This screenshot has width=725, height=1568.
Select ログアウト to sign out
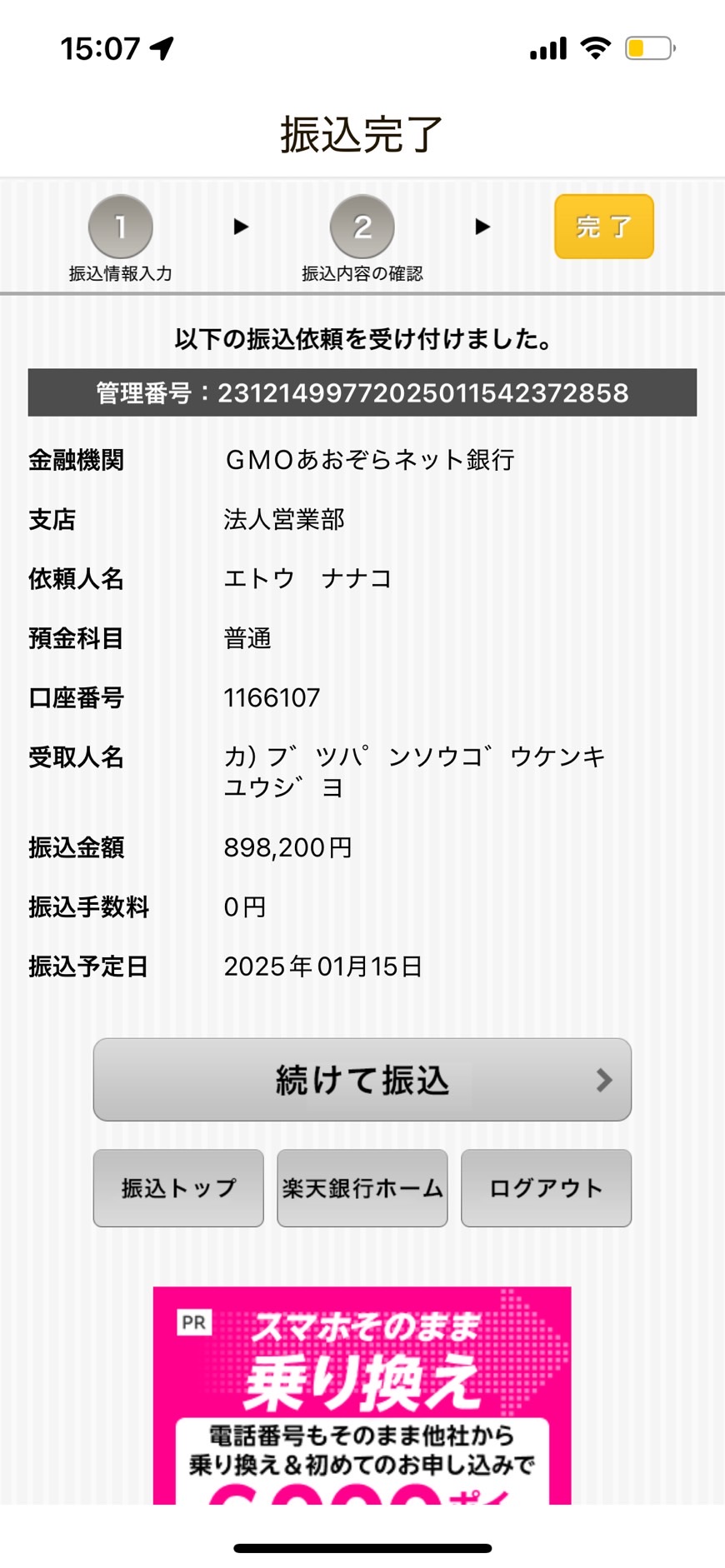coord(546,1188)
